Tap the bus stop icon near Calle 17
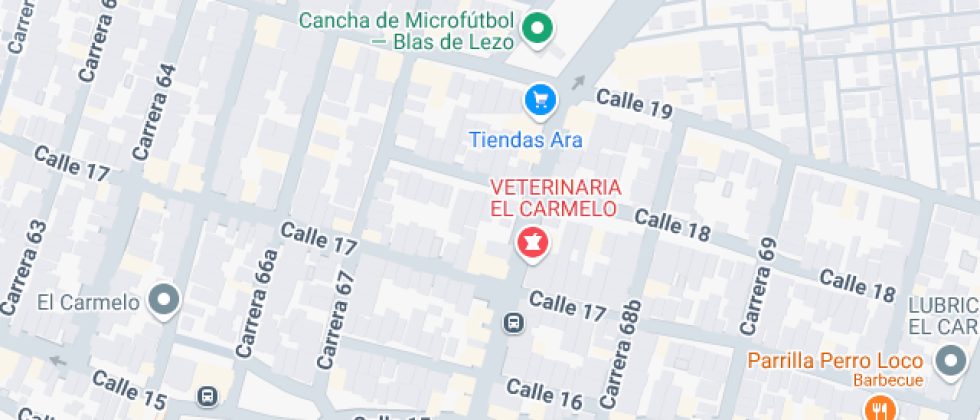Viewport: 980px width, 420px height. pos(513,323)
